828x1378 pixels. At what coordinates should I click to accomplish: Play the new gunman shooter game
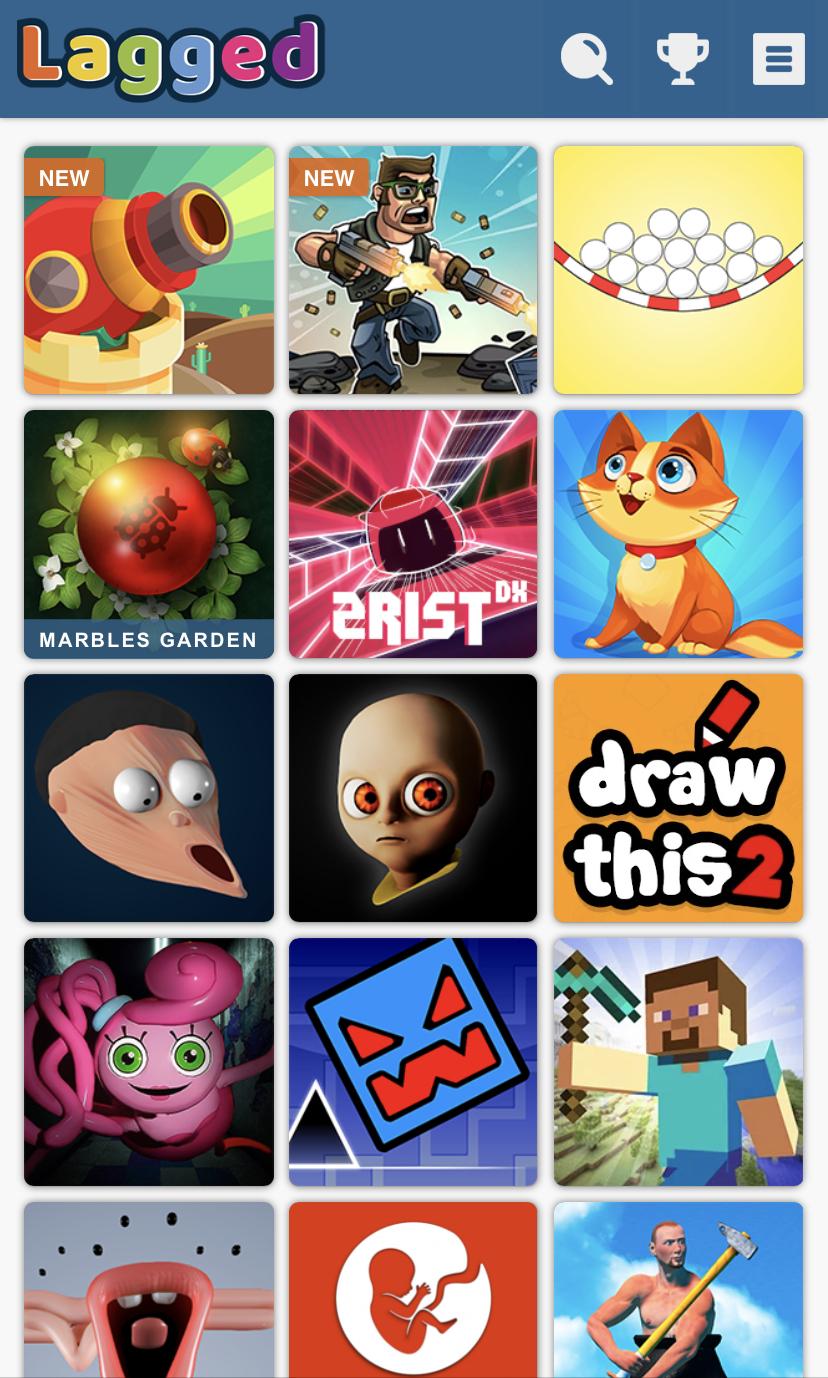413,270
